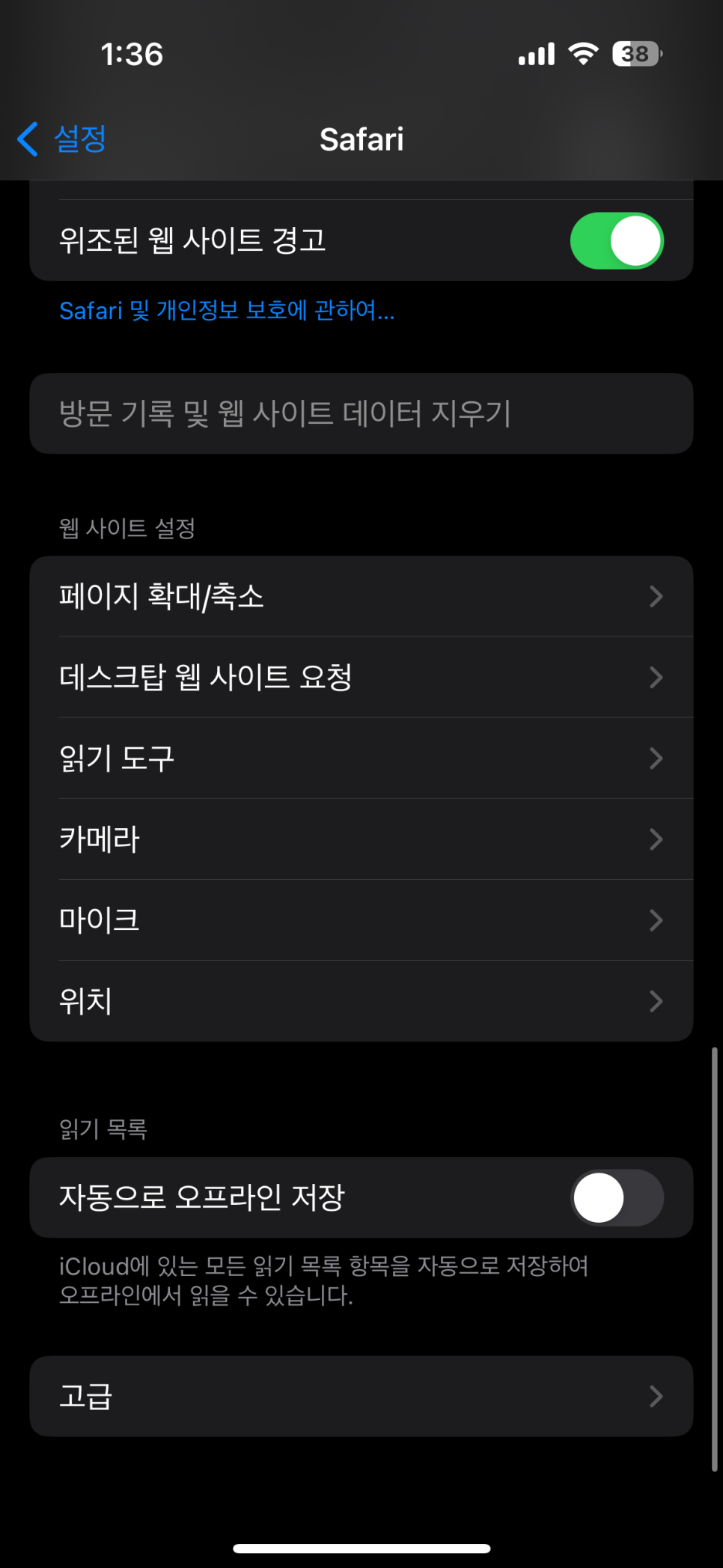
Task: Turn off 위조된 웹 사이트 경고
Action: 617,241
